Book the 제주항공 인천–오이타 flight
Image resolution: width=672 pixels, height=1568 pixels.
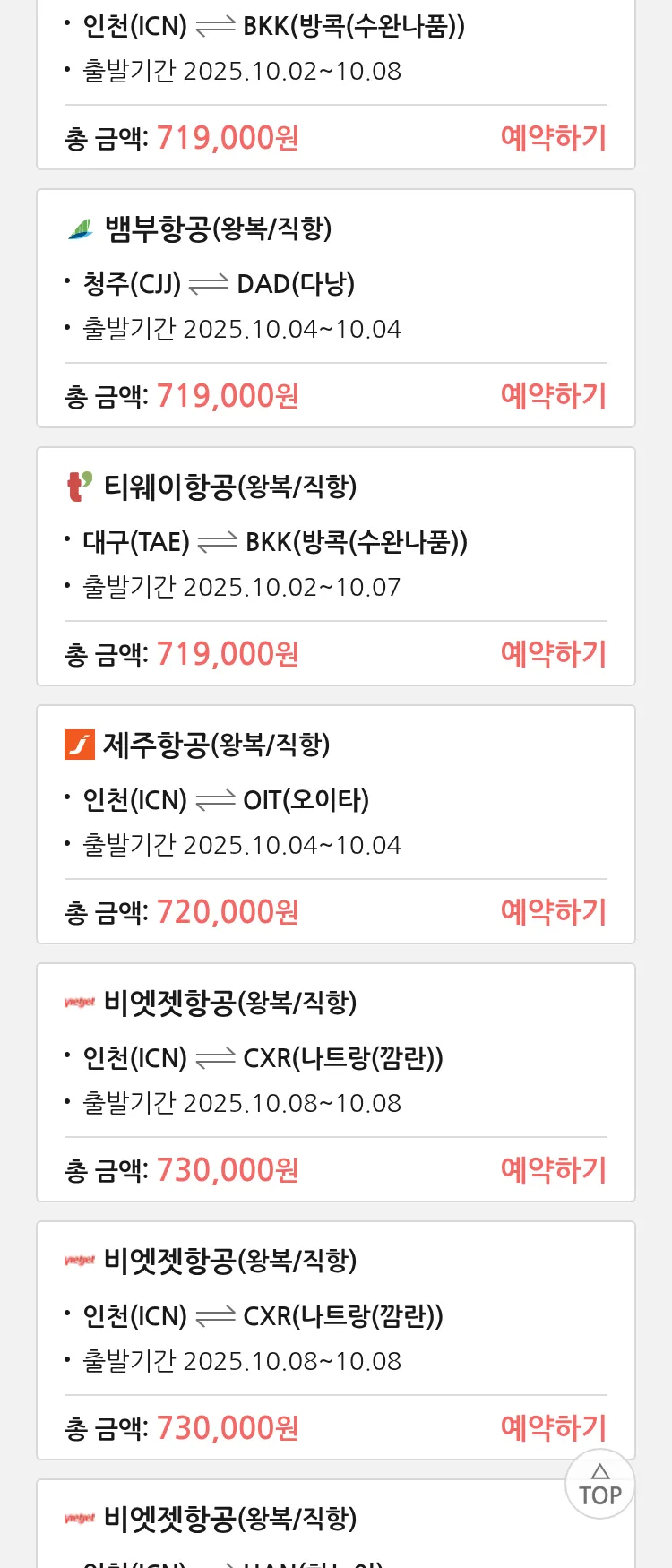pyautogui.click(x=553, y=912)
